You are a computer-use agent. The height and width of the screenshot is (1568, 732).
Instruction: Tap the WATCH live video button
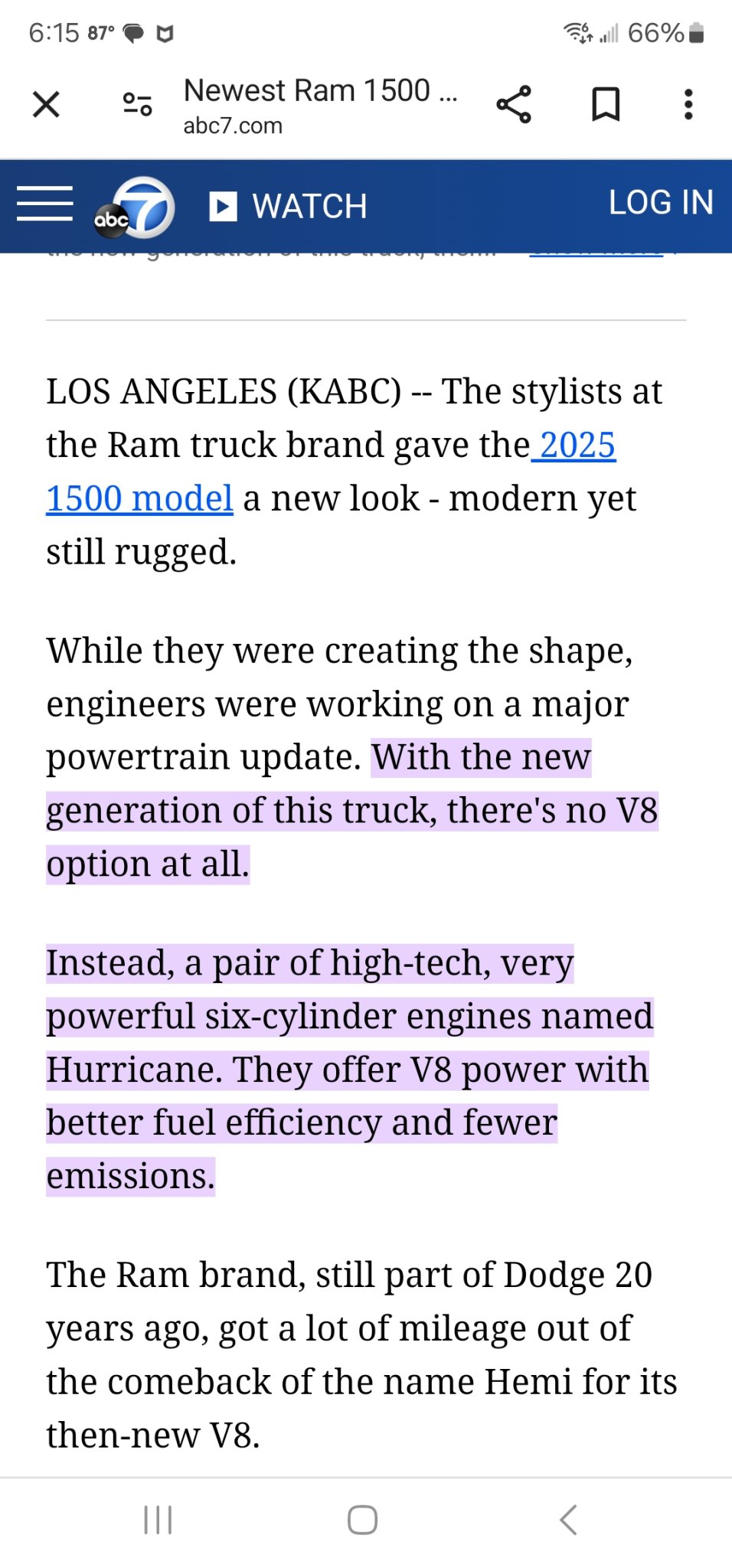(x=289, y=206)
